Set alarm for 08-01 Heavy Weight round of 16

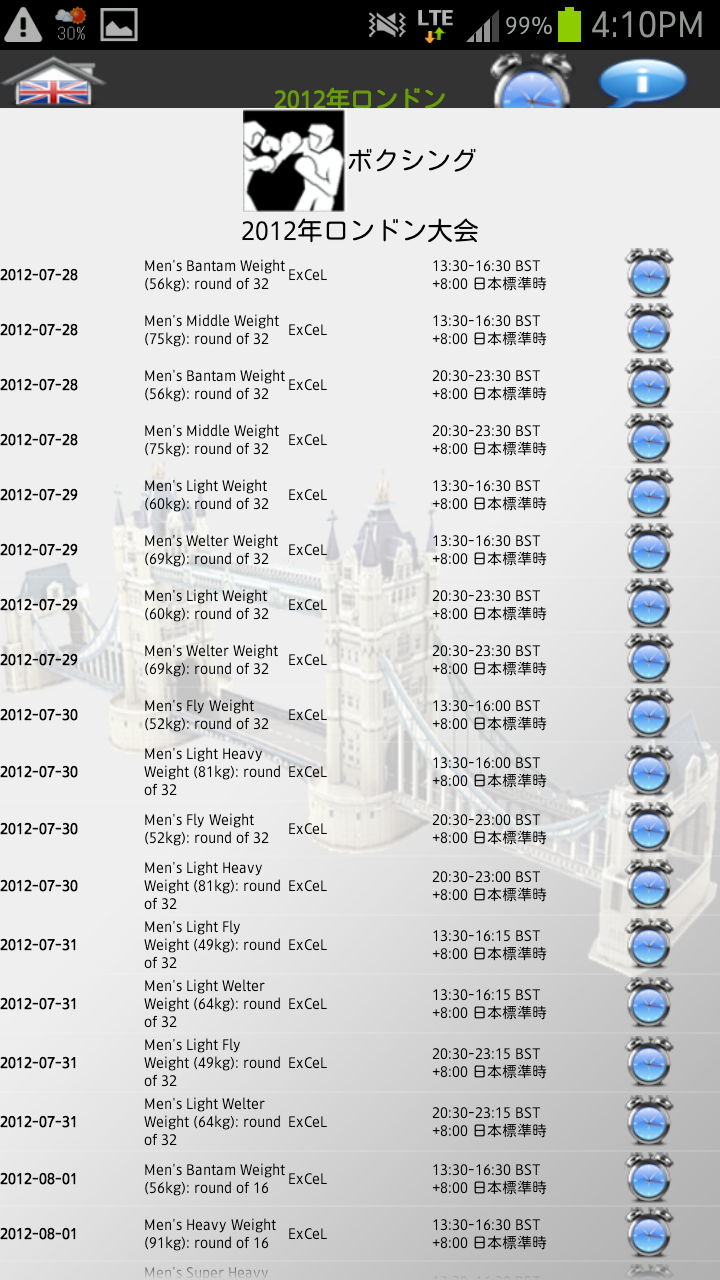[x=649, y=1233]
